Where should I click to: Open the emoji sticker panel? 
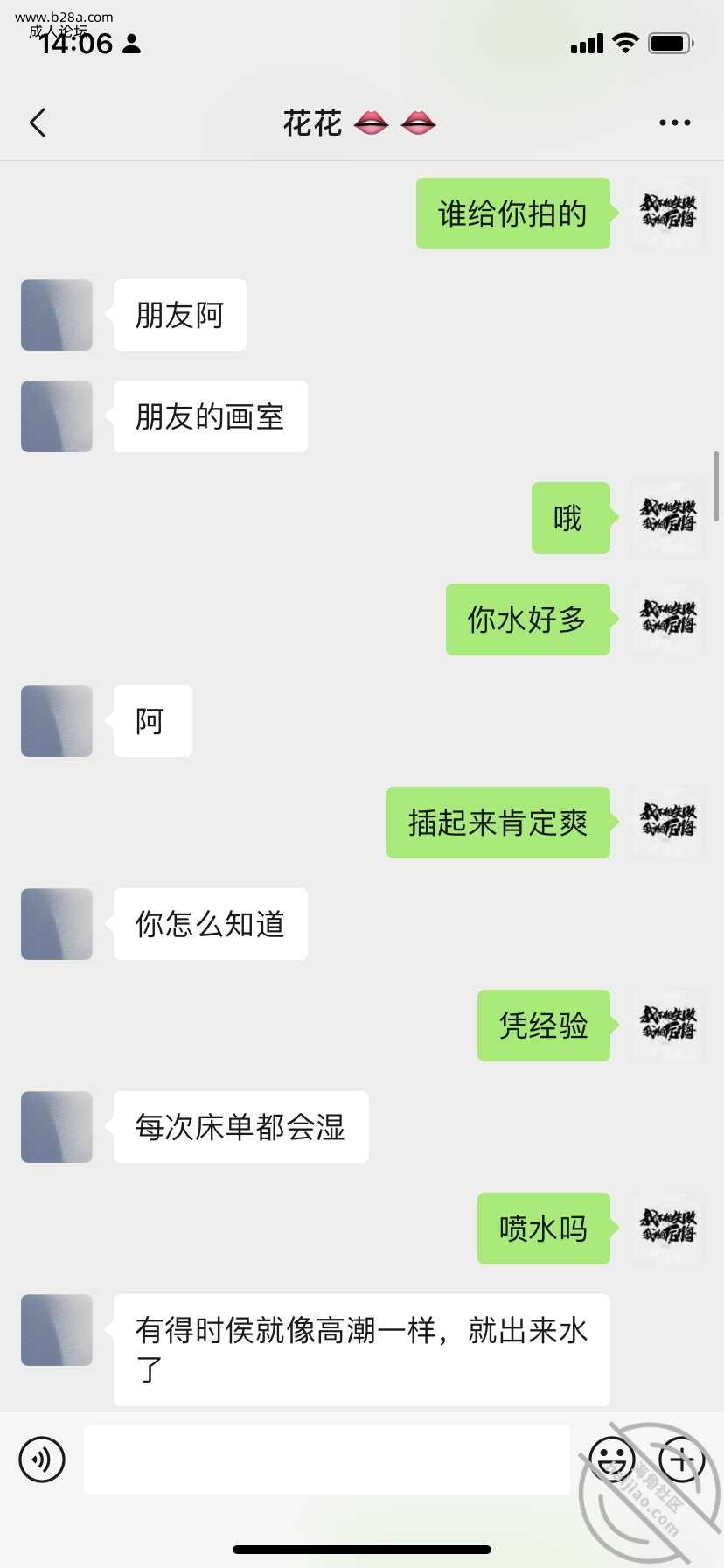[x=611, y=1459]
